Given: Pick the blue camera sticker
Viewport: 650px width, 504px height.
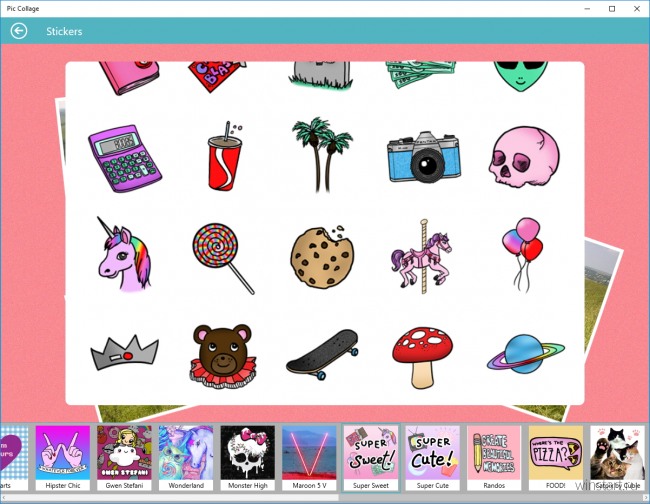Looking at the screenshot, I should click(423, 158).
